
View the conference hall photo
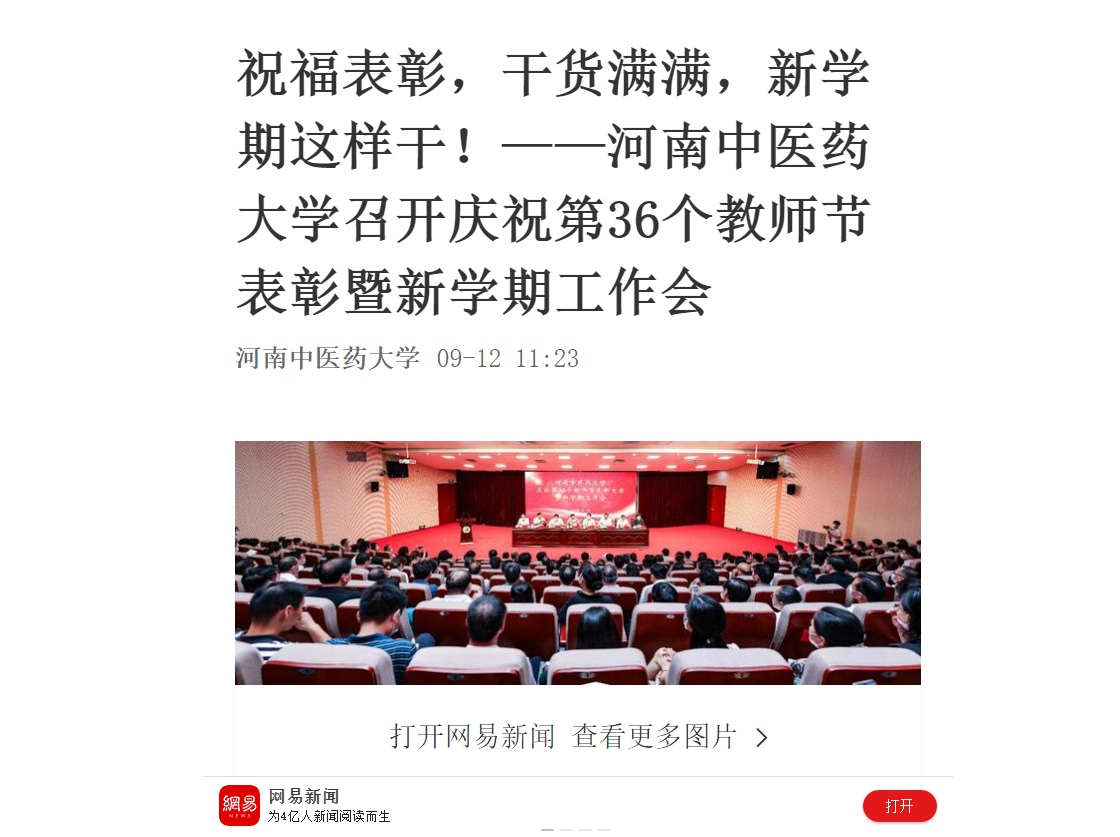[x=577, y=562]
